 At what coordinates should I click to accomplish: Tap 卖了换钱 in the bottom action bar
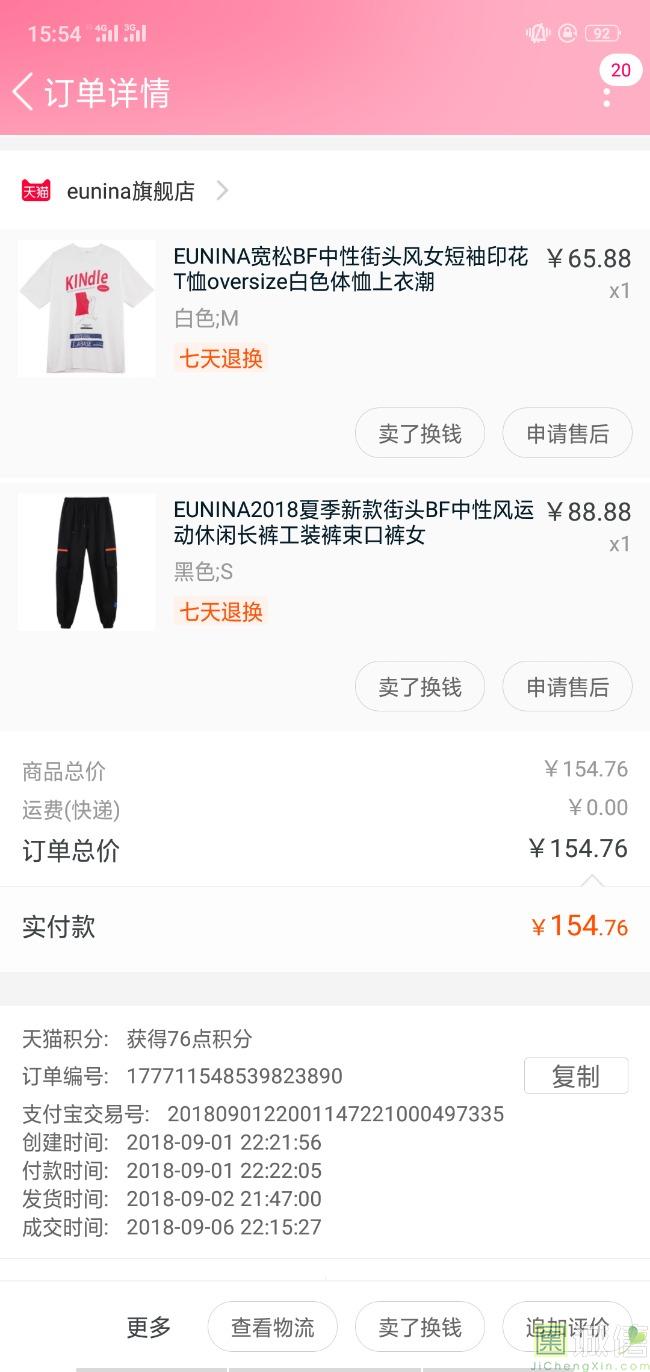420,1327
